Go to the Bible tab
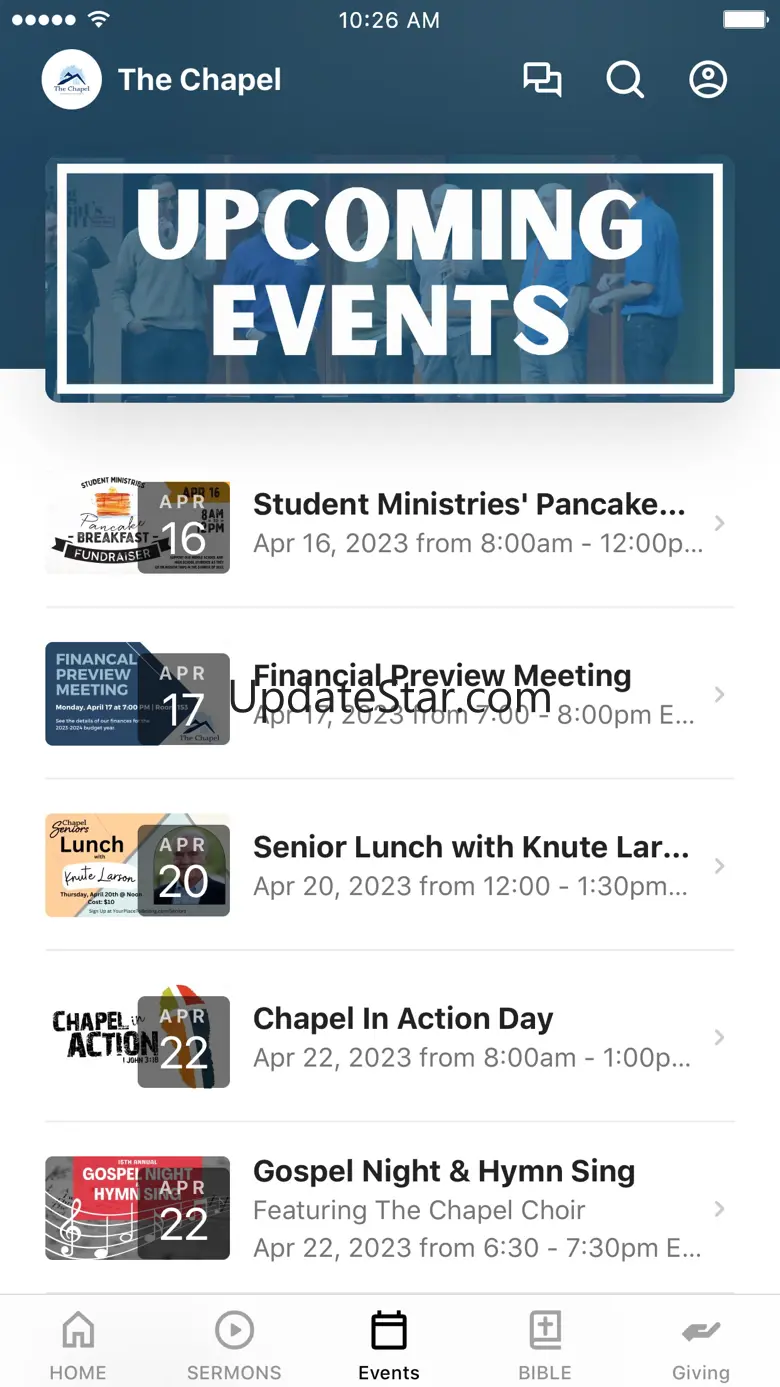Viewport: 780px width, 1387px height. (545, 1345)
